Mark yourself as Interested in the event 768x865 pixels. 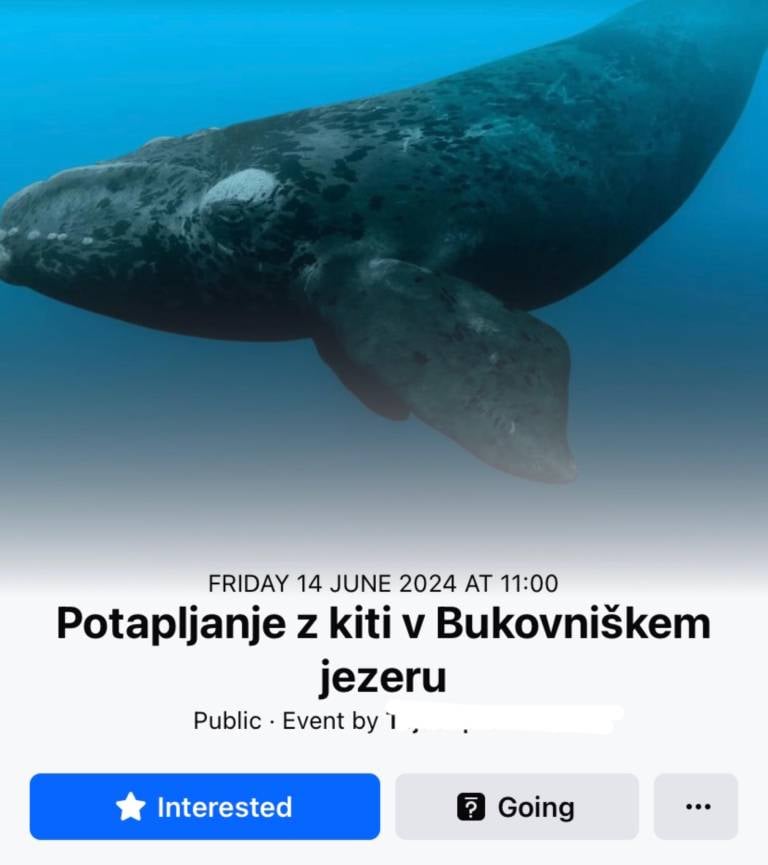click(x=205, y=806)
